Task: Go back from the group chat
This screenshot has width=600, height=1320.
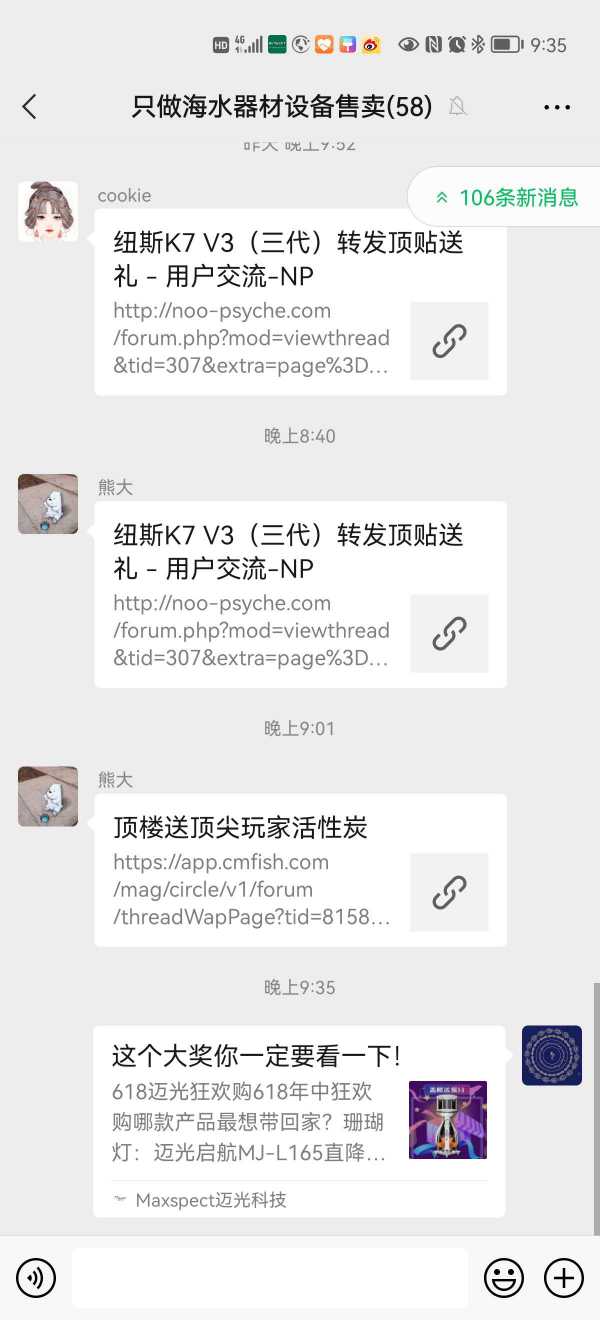Action: click(x=29, y=107)
